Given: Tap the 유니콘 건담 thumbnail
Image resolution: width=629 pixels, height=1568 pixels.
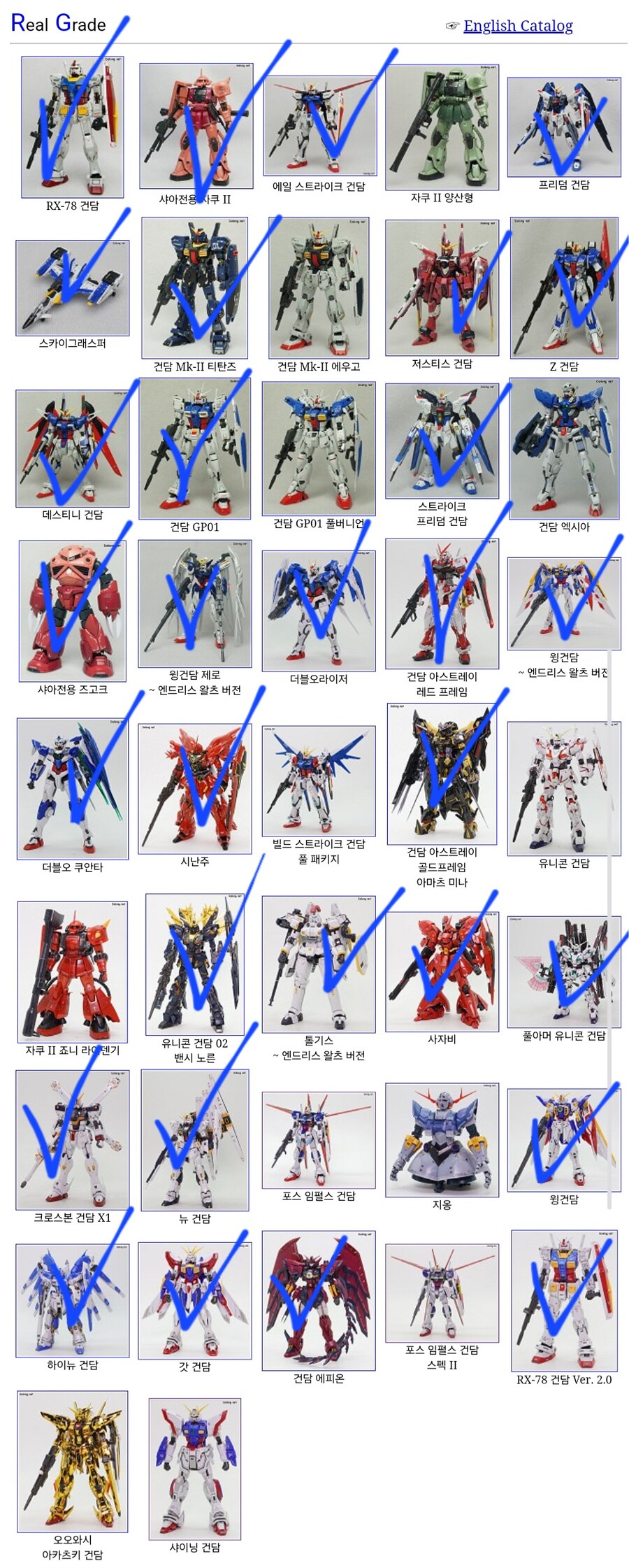Looking at the screenshot, I should (564, 788).
